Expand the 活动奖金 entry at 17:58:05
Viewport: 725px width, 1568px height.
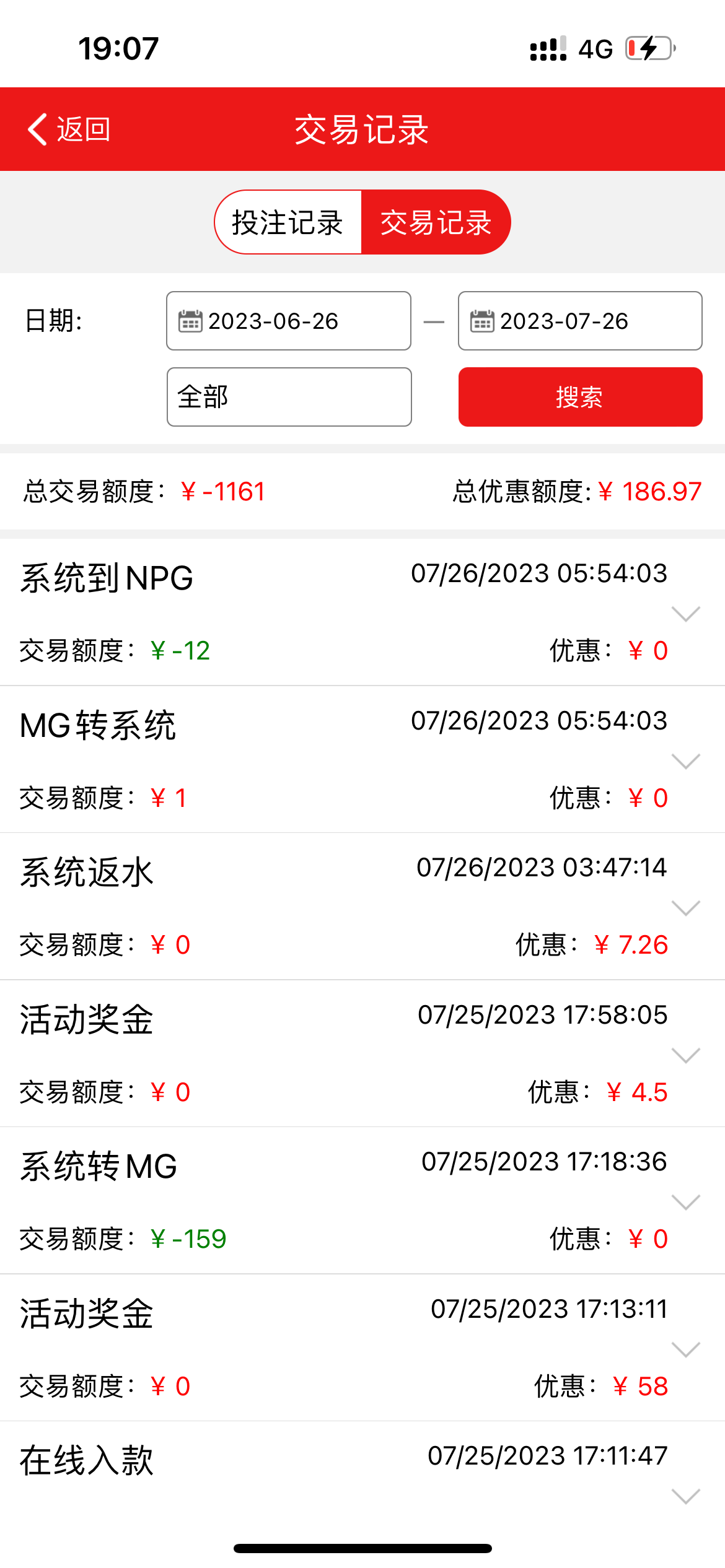pos(685,1055)
